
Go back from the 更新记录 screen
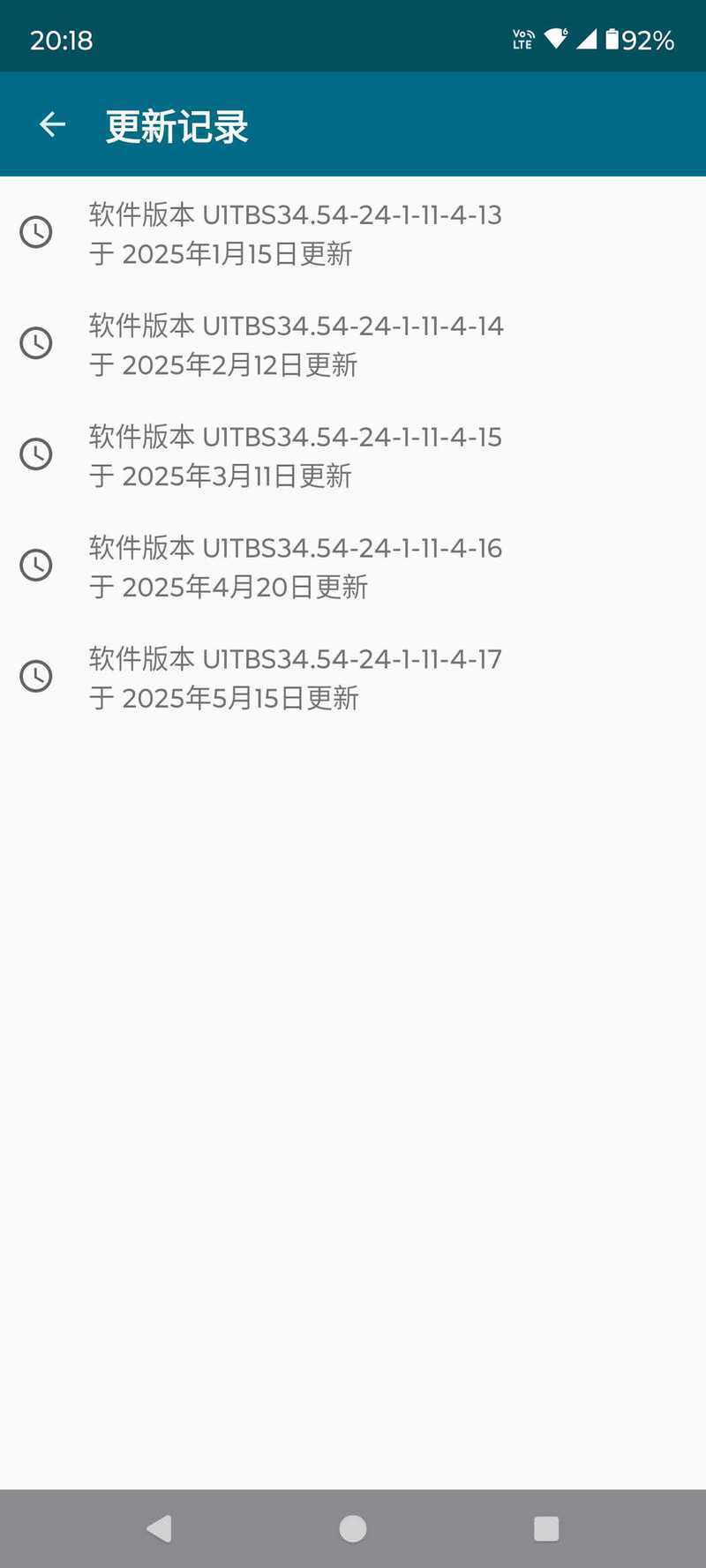53,124
